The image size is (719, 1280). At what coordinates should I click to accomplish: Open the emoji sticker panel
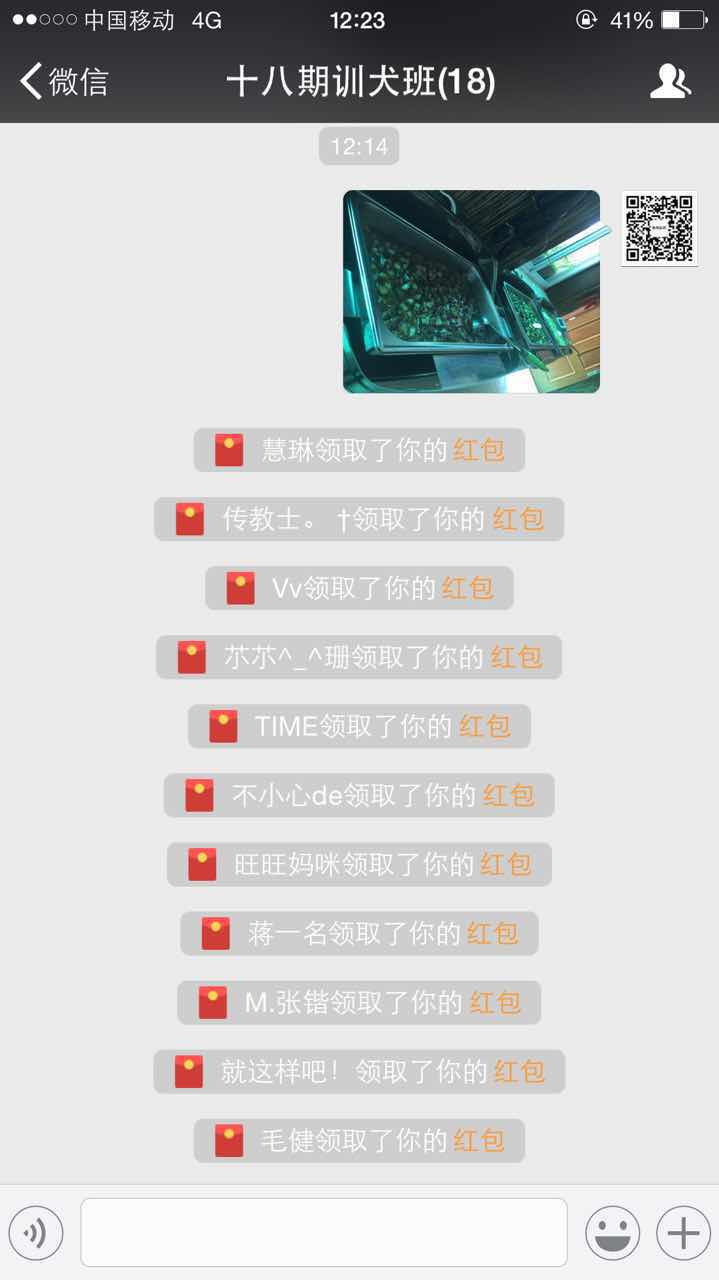click(x=612, y=1233)
